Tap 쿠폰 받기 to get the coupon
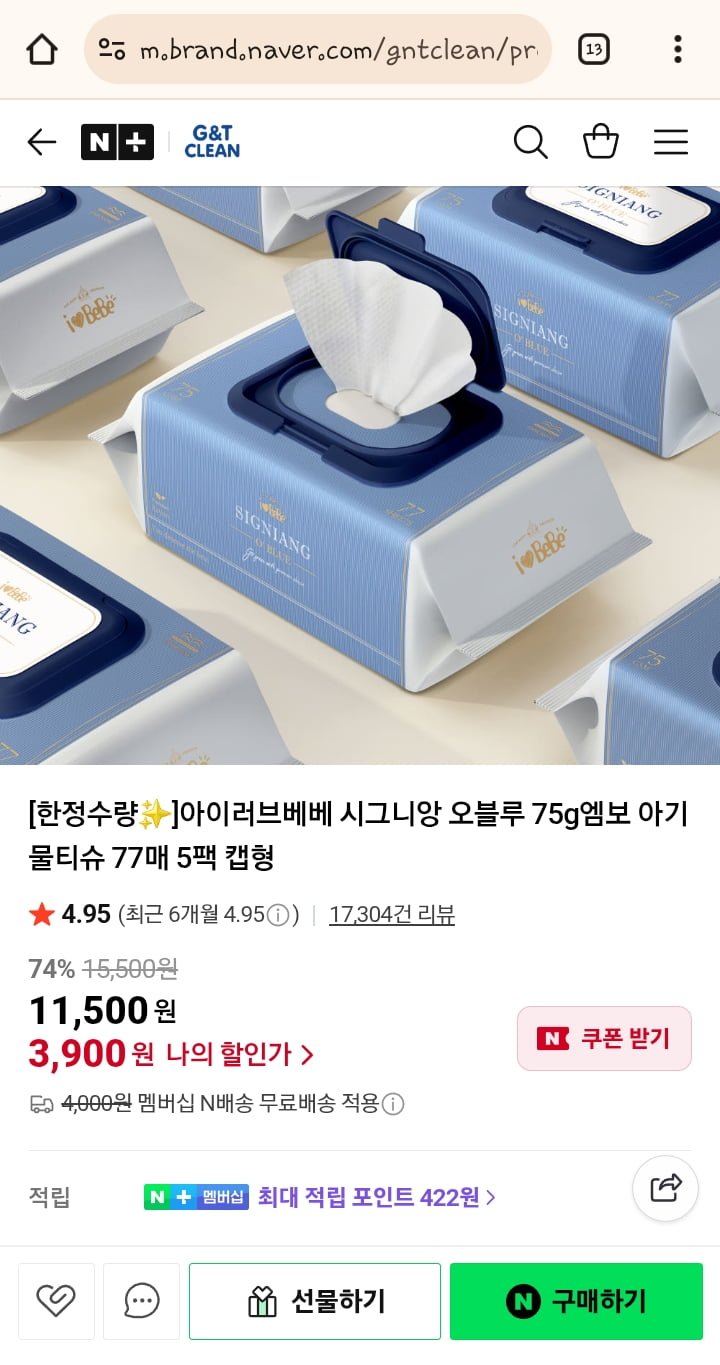Image resolution: width=720 pixels, height=1365 pixels. 604,1038
